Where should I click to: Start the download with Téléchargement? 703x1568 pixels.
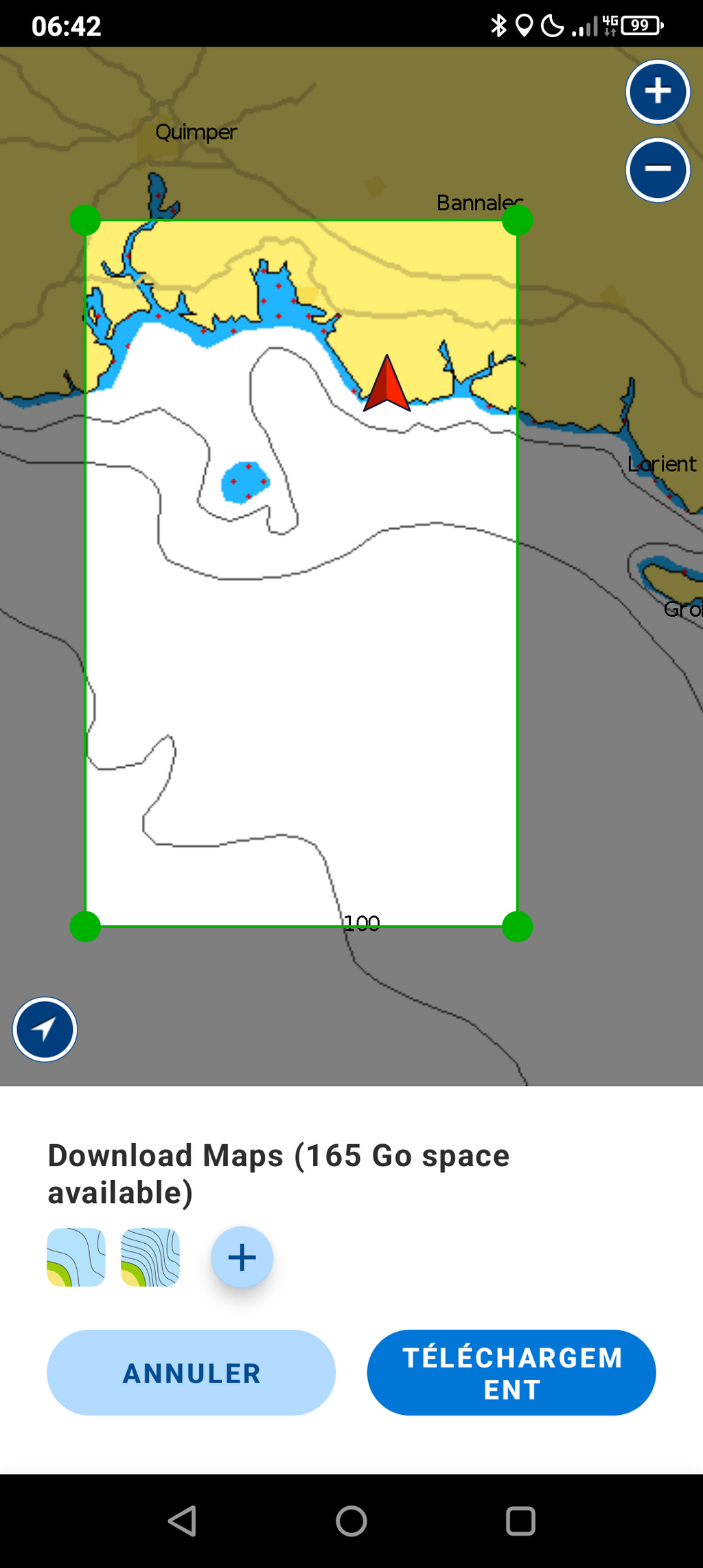click(511, 1372)
